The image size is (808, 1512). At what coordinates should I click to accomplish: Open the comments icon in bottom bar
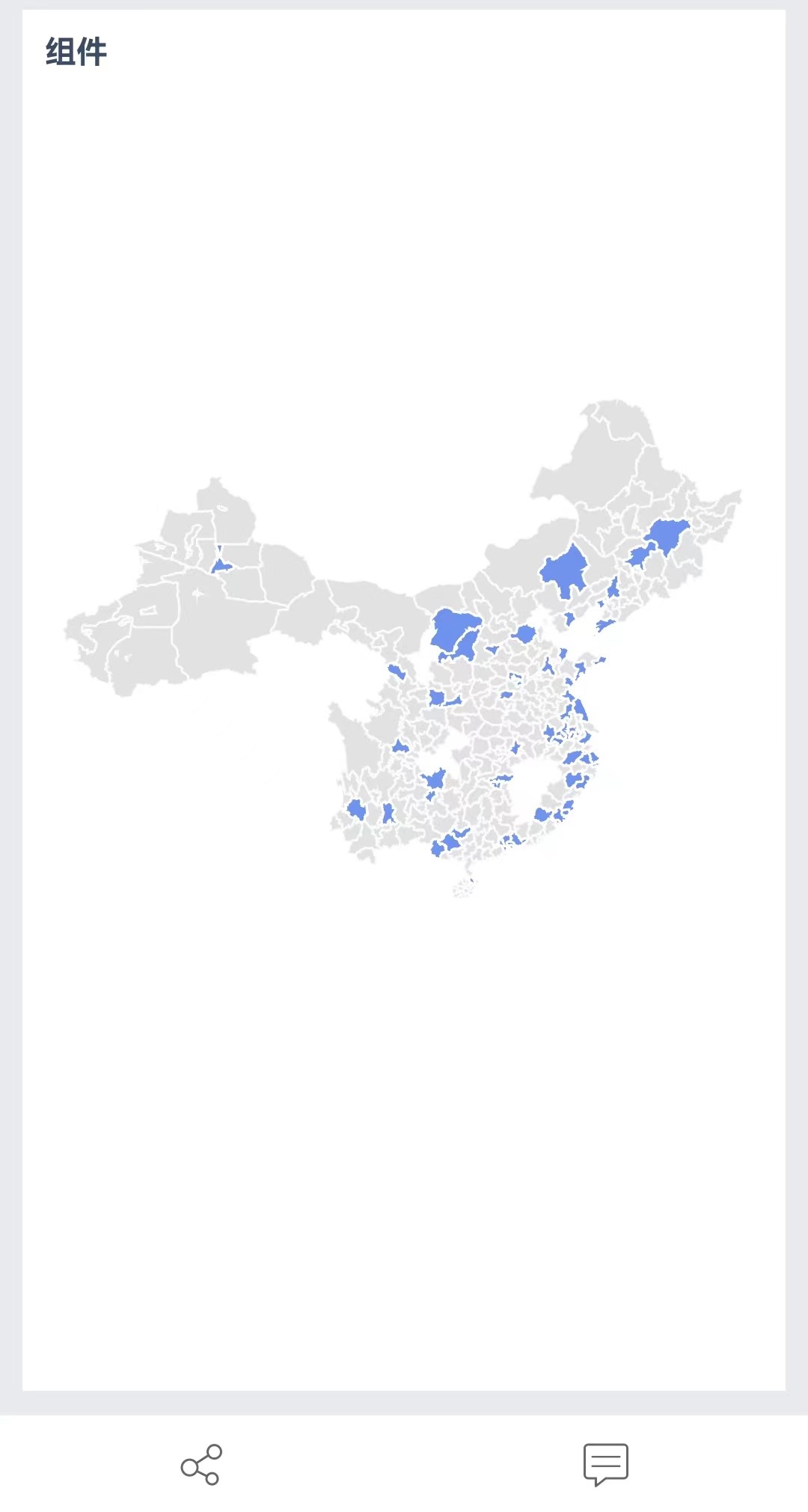(x=606, y=1464)
